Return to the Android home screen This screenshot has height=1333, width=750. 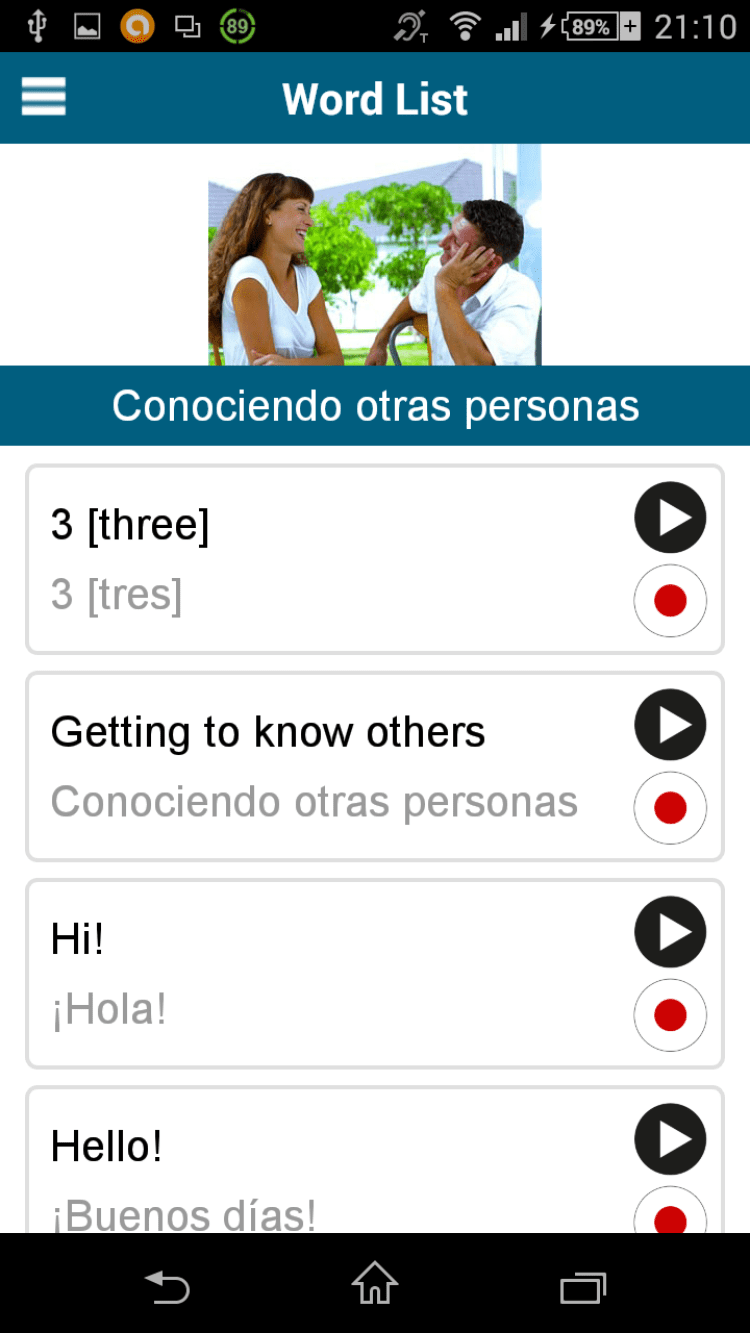tap(375, 1284)
